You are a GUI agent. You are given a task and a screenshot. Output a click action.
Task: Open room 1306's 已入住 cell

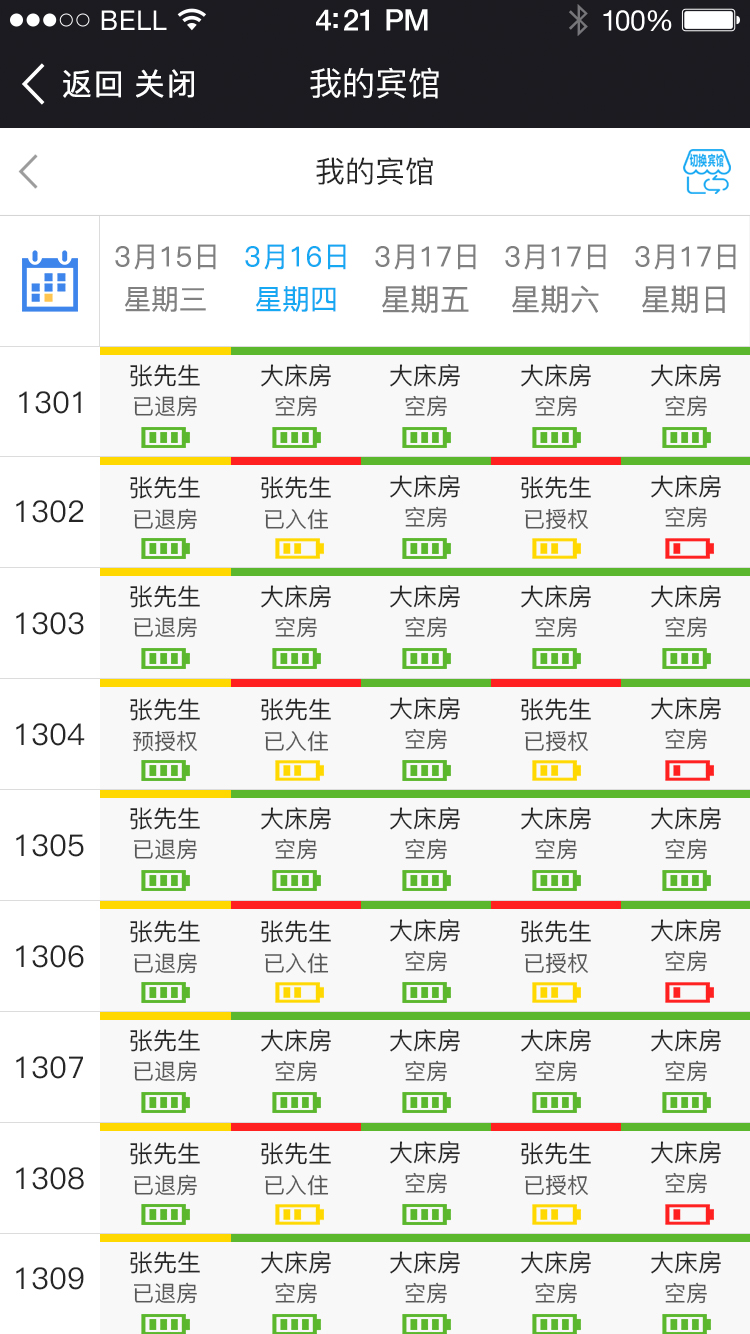coord(296,957)
